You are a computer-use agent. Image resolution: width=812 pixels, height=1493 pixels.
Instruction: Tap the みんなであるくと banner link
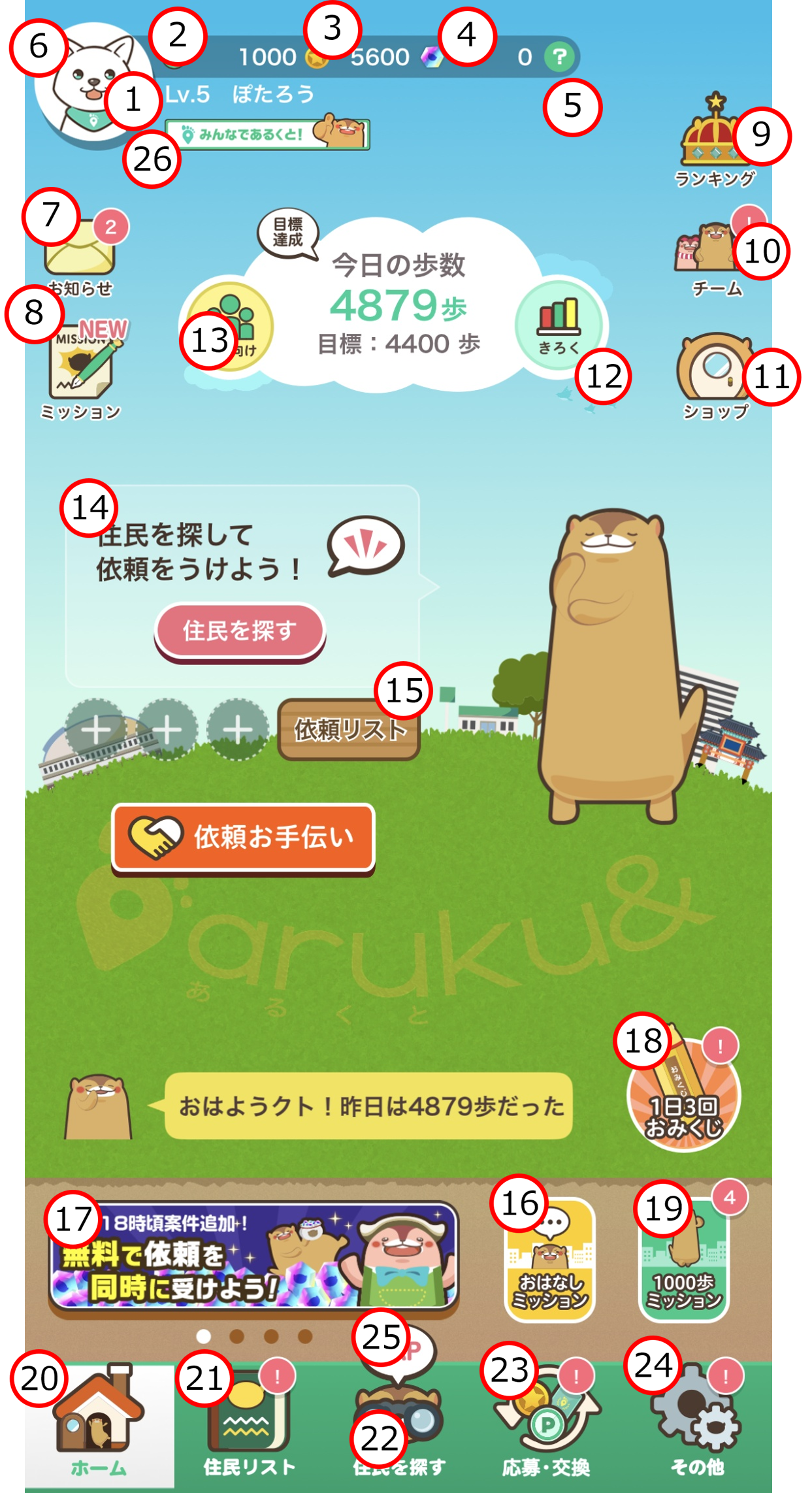tap(268, 134)
